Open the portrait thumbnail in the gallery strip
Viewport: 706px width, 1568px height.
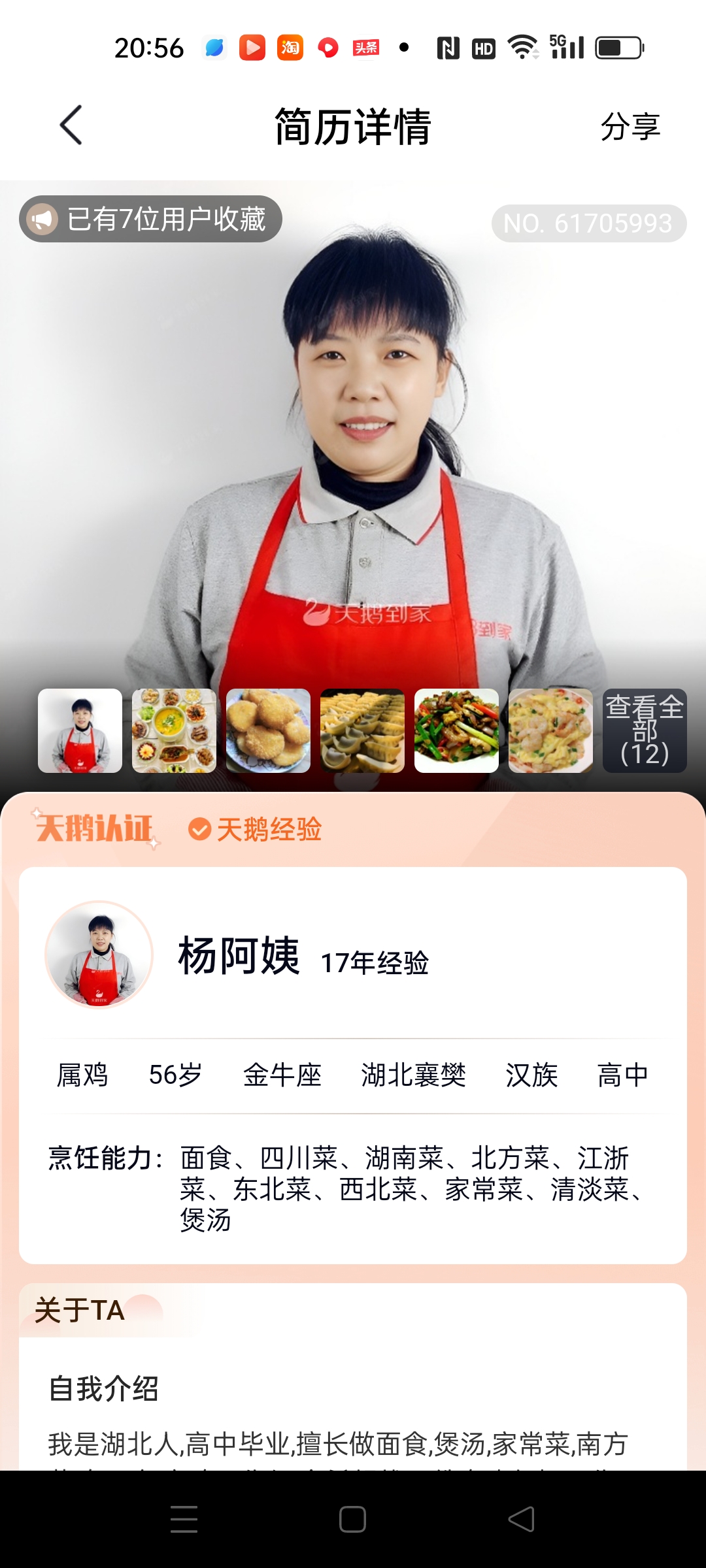pos(80,730)
